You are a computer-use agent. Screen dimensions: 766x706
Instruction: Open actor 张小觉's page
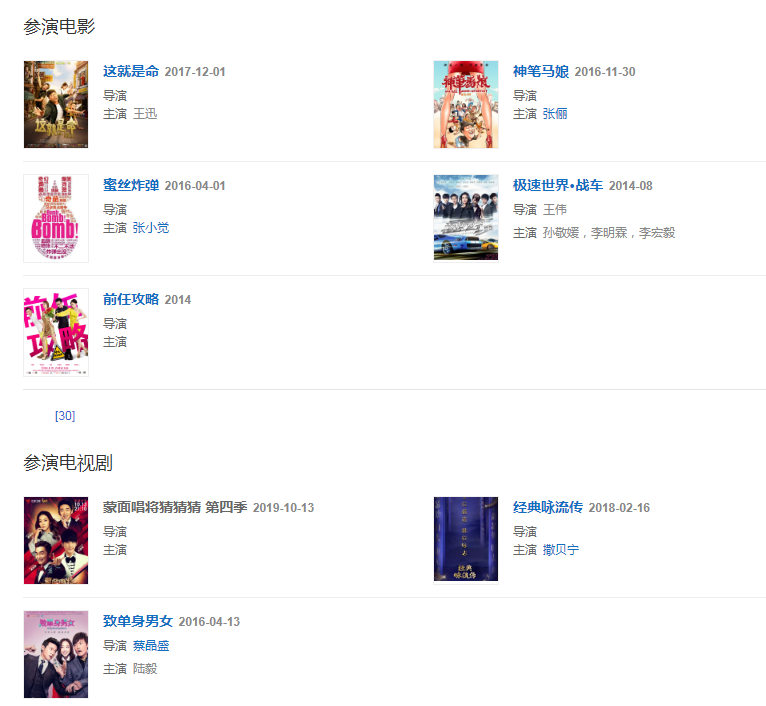pos(151,228)
